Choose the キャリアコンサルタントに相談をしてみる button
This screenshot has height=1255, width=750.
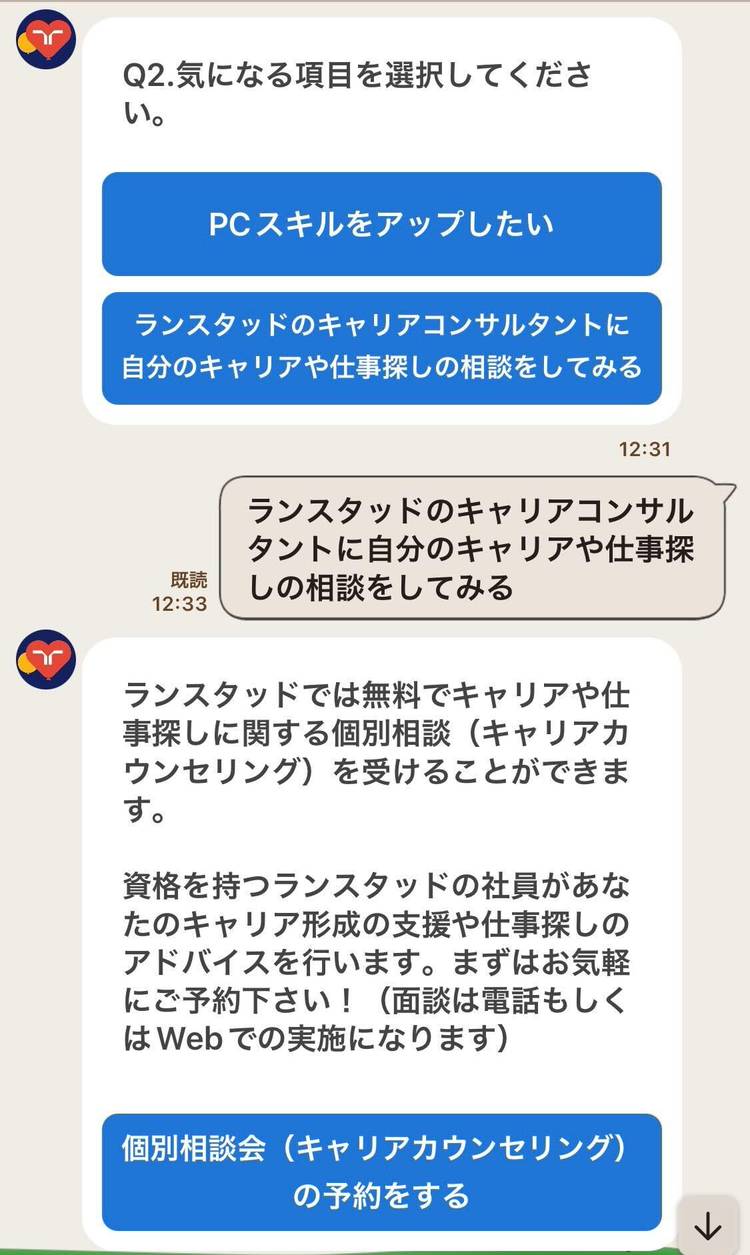point(381,347)
